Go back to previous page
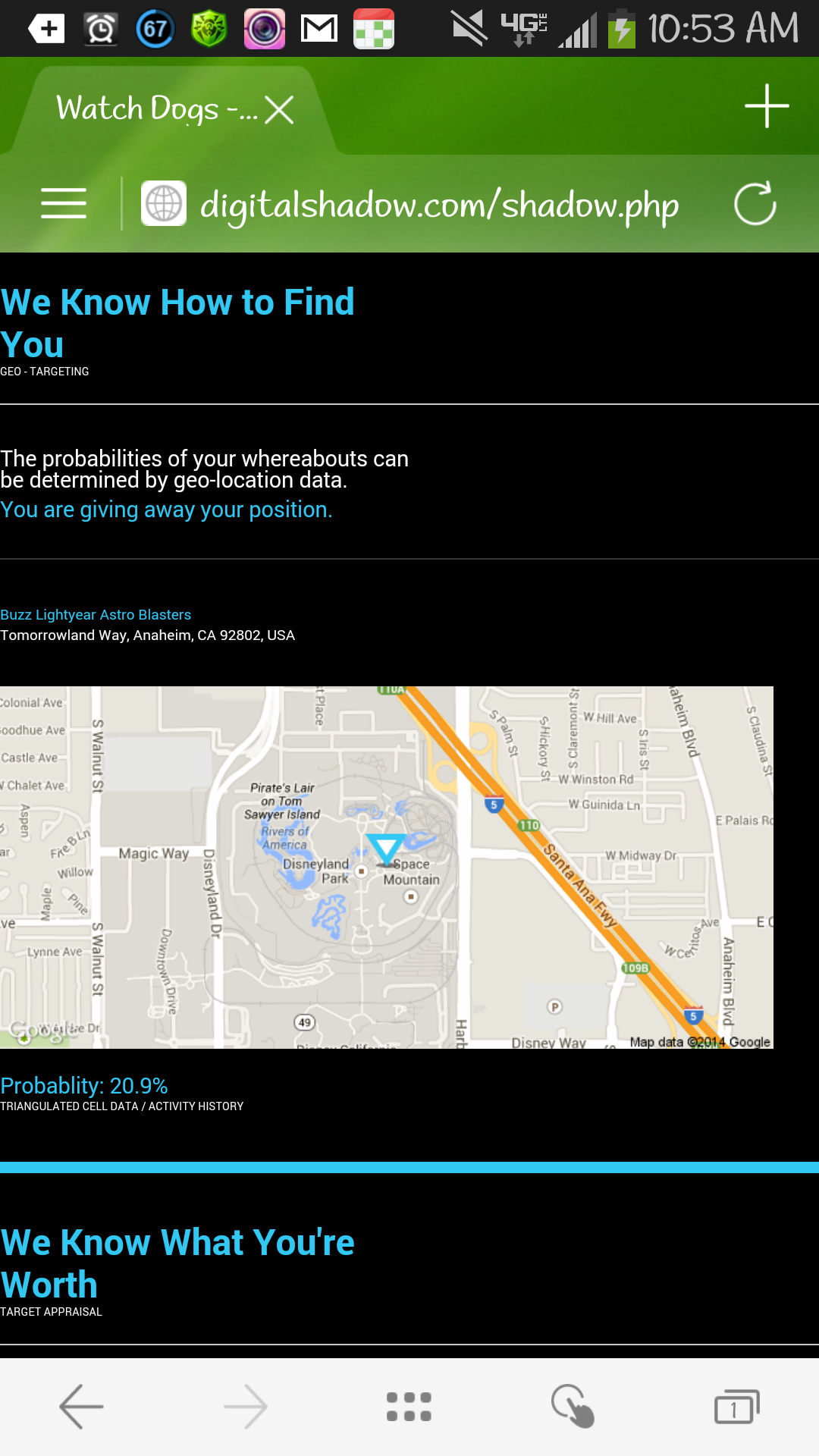 pos(82,1407)
